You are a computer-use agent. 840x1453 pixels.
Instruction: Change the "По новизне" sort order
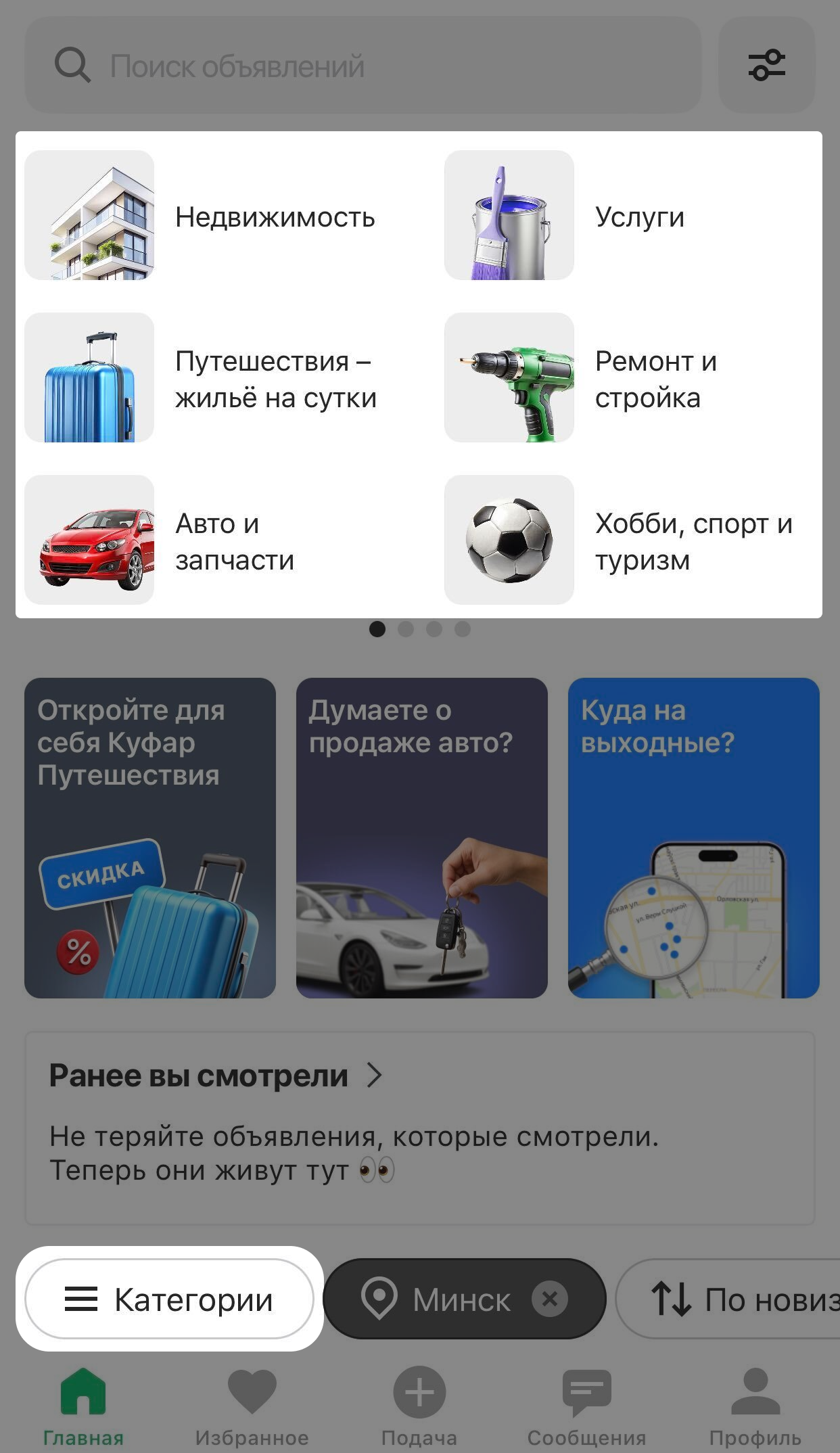729,1299
